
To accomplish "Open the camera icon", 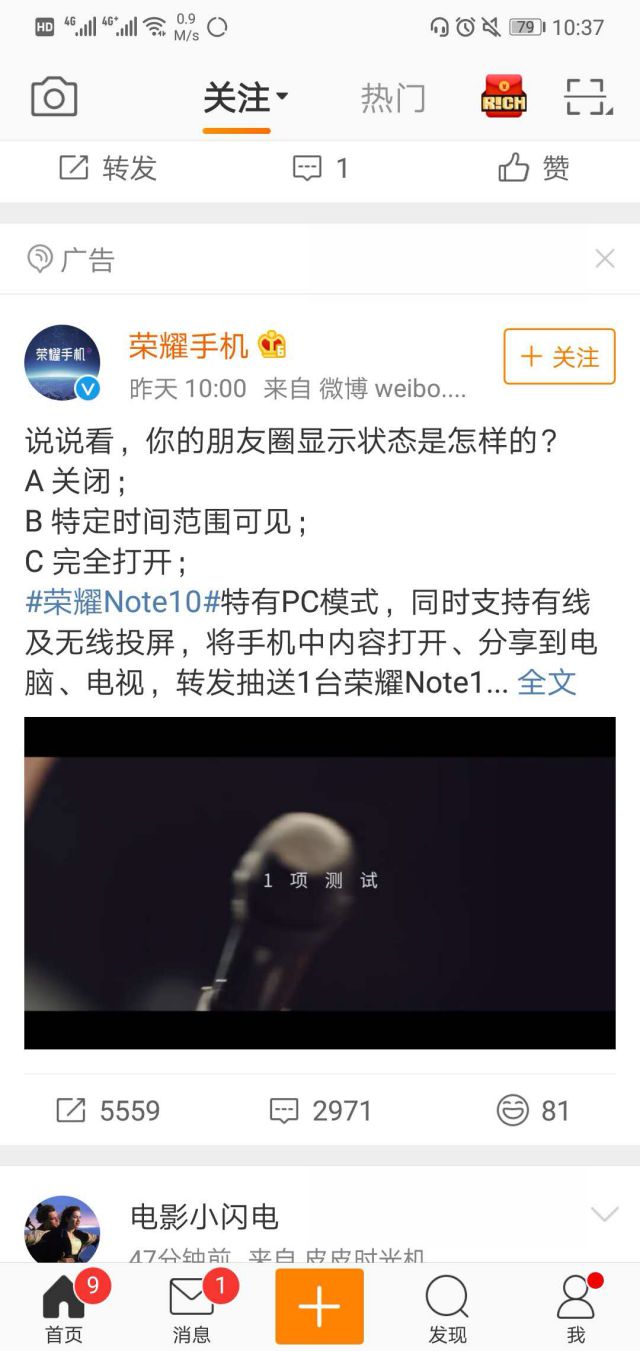I will (x=54, y=98).
